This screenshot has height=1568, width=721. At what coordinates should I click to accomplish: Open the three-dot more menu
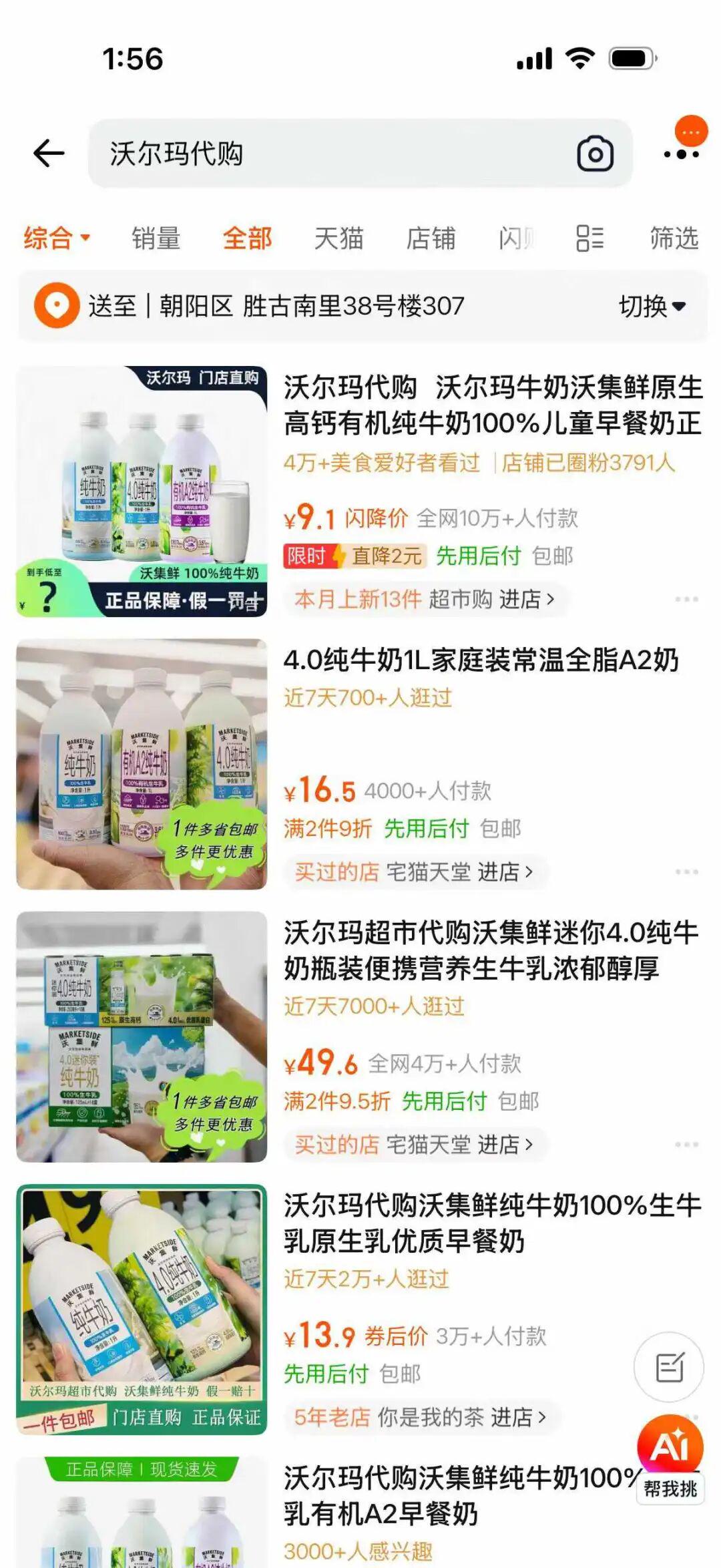(681, 154)
